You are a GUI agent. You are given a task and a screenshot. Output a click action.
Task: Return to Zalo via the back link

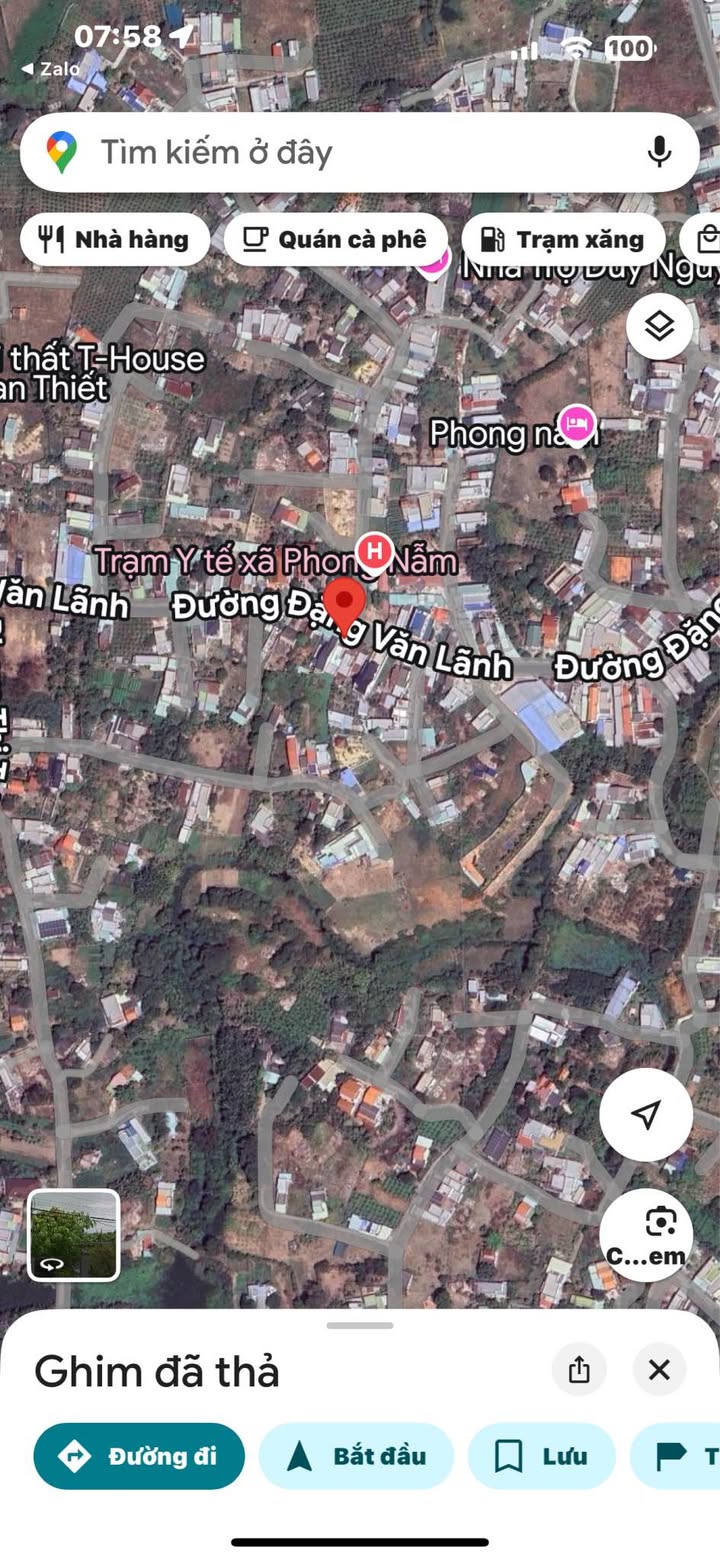coord(52,69)
